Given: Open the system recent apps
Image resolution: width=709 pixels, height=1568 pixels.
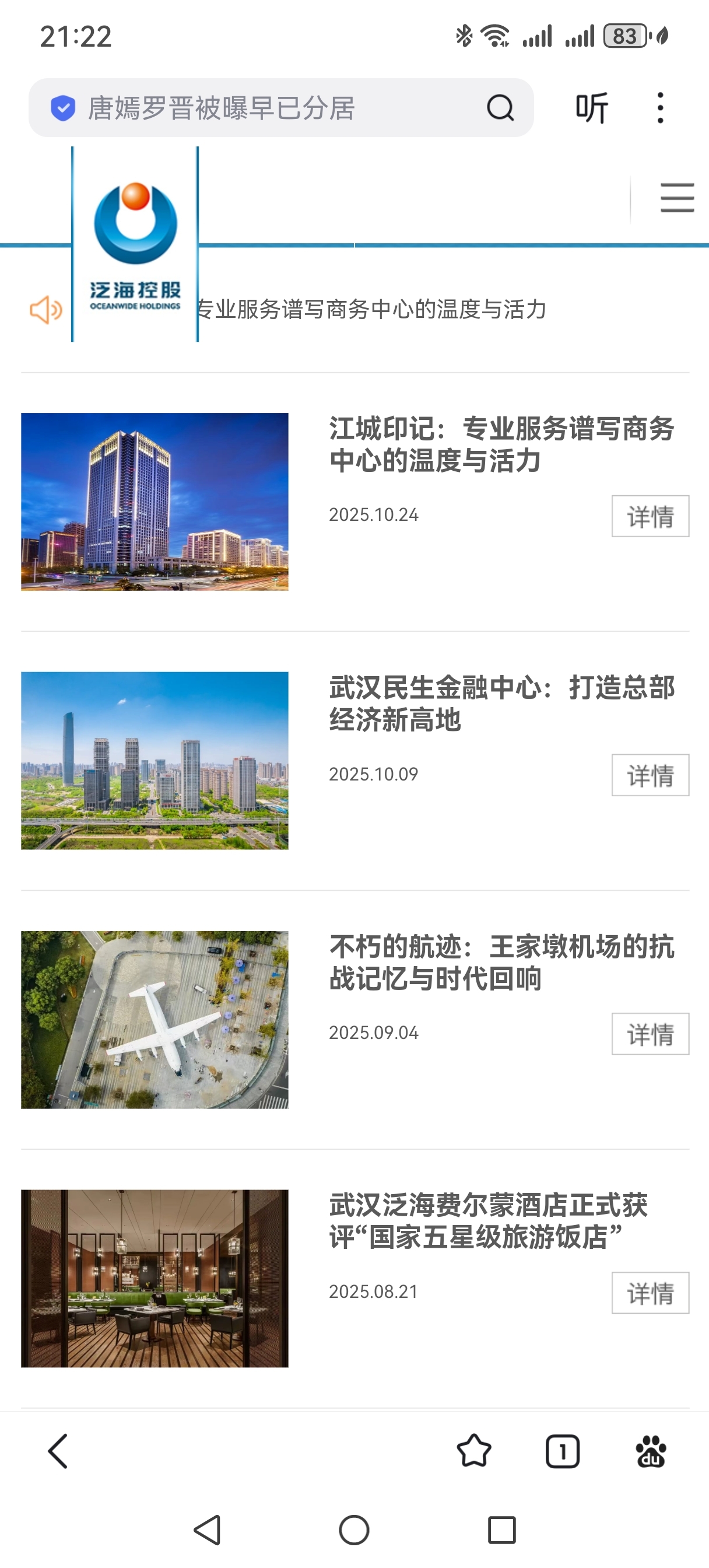Looking at the screenshot, I should tap(501, 1529).
